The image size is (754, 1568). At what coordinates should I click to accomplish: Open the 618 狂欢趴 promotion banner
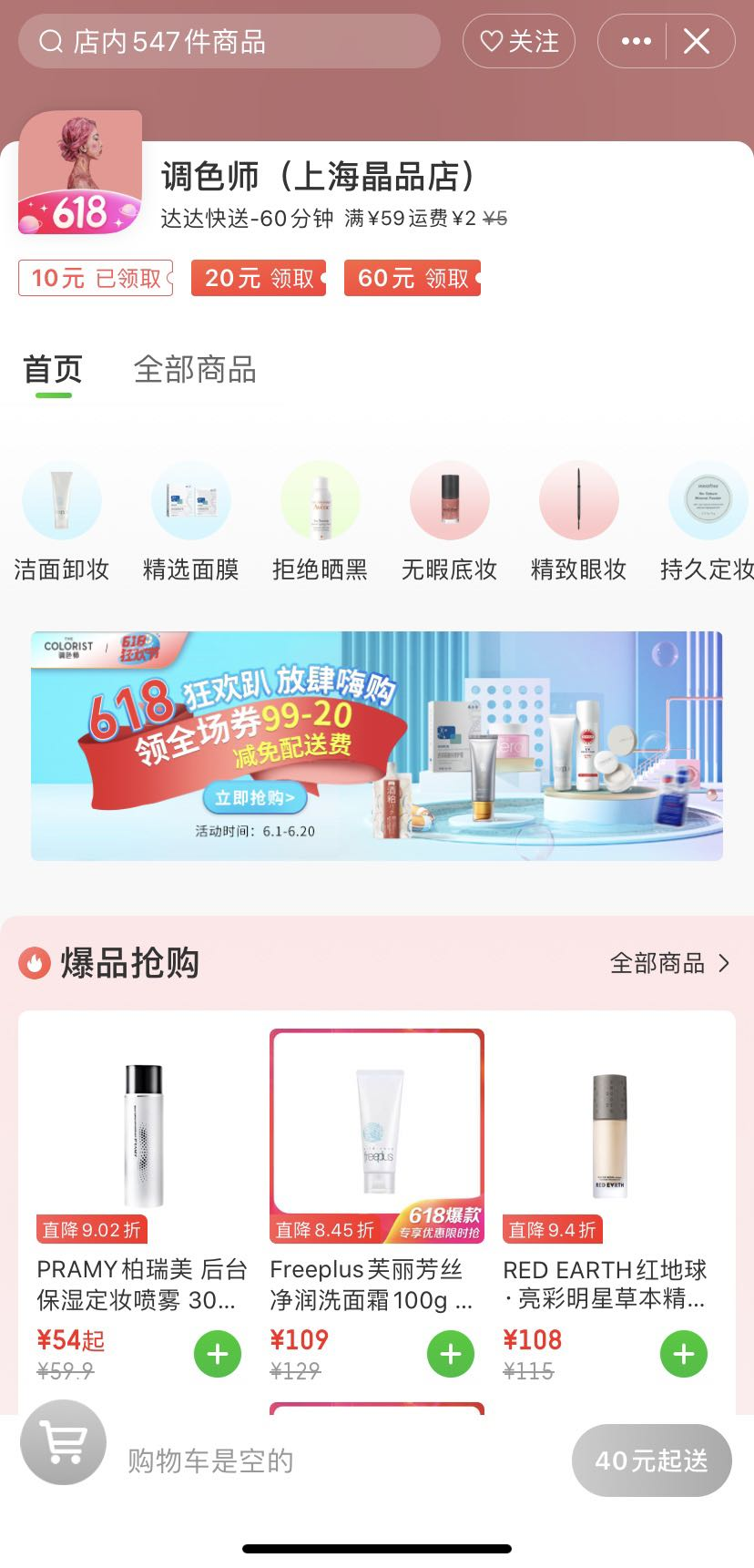click(377, 745)
